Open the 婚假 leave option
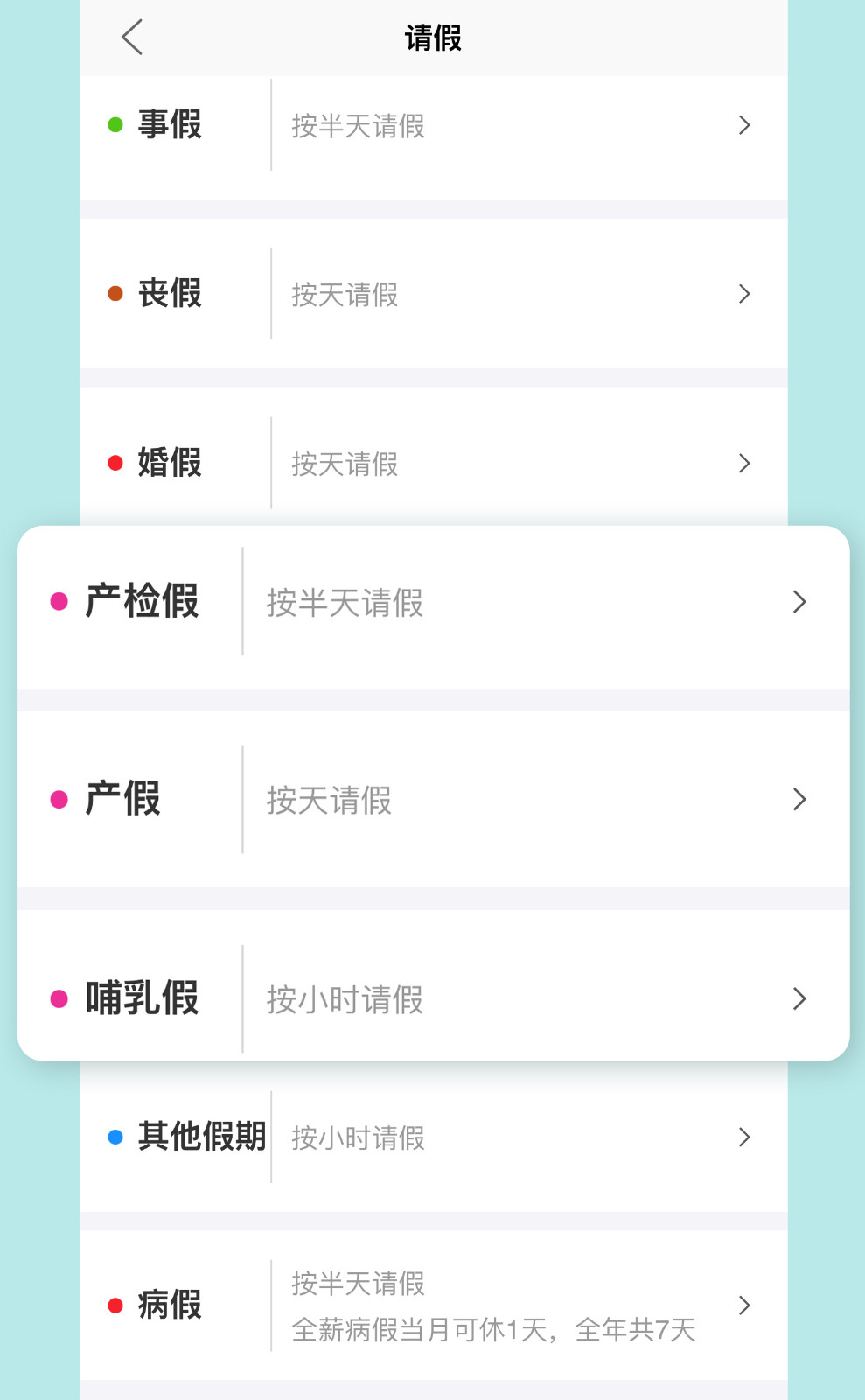 pyautogui.click(x=432, y=463)
